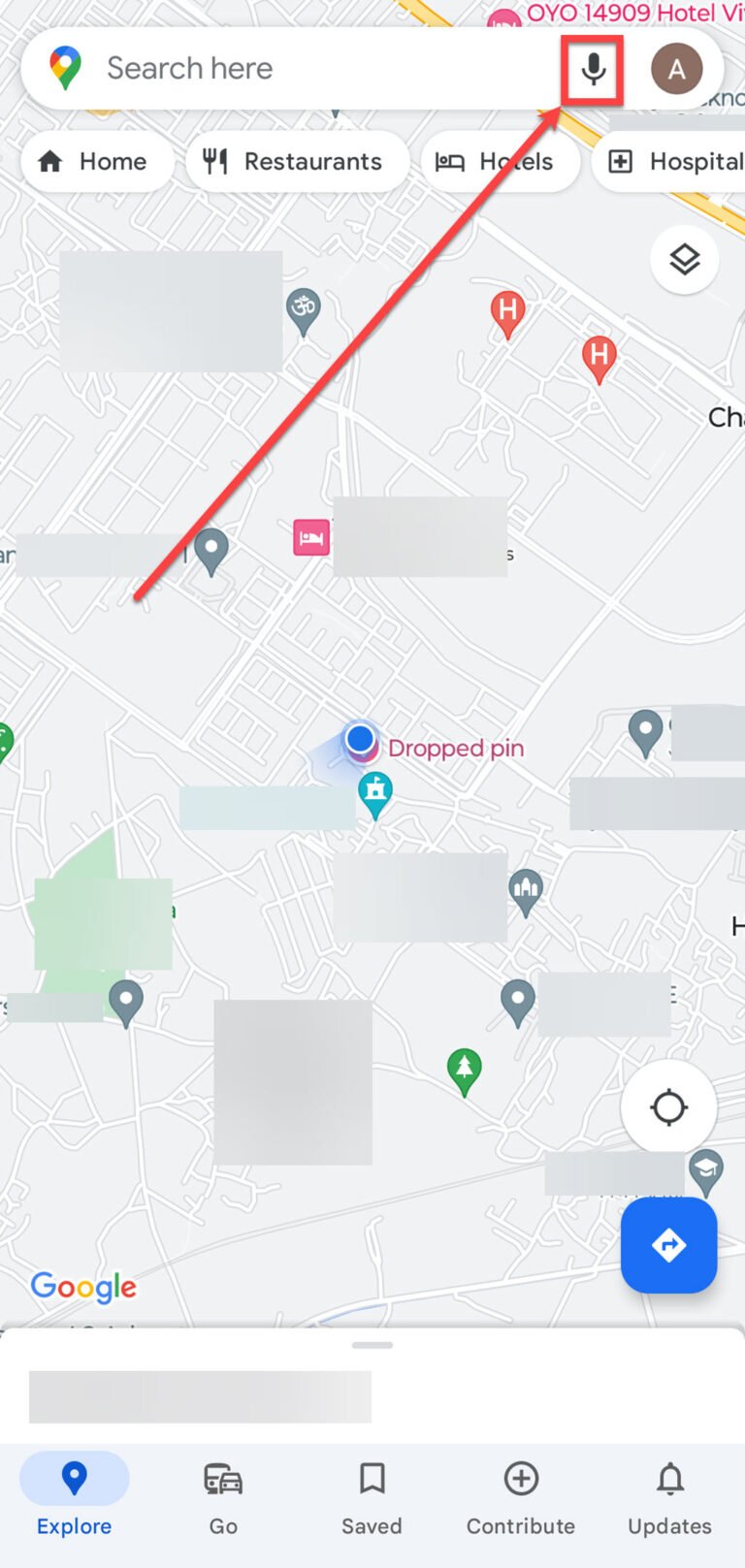Click the my location crosshair icon

[668, 1107]
